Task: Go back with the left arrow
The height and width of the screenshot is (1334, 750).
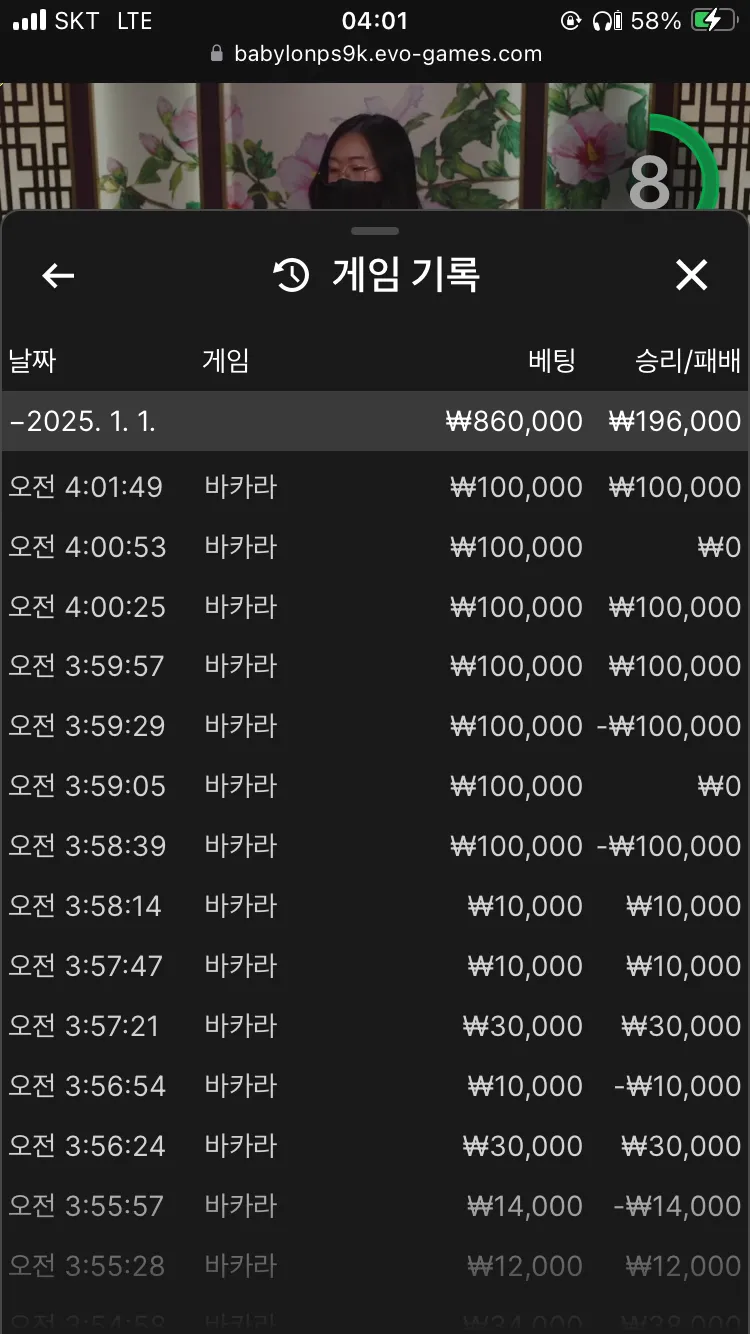Action: coord(58,276)
